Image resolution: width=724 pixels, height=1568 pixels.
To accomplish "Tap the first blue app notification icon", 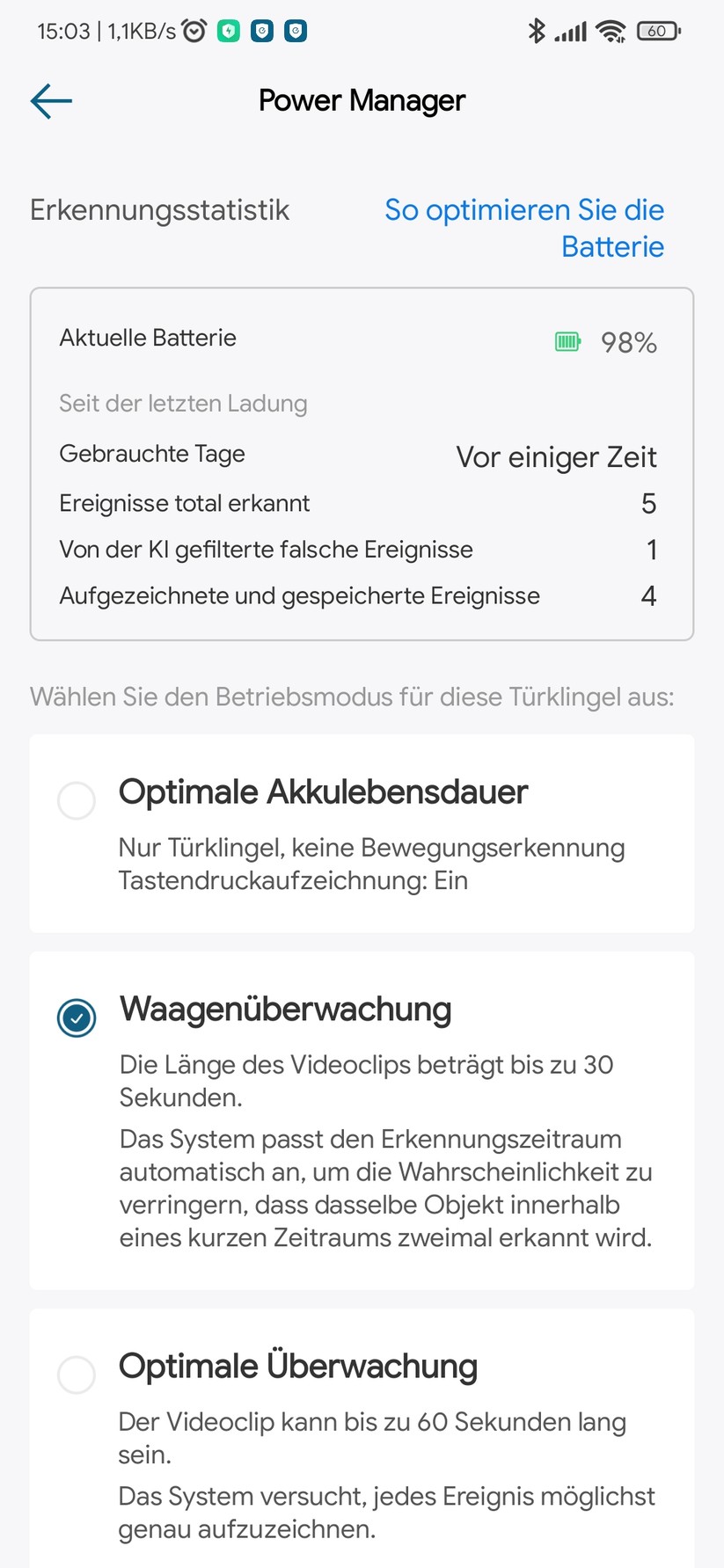I will [x=261, y=29].
